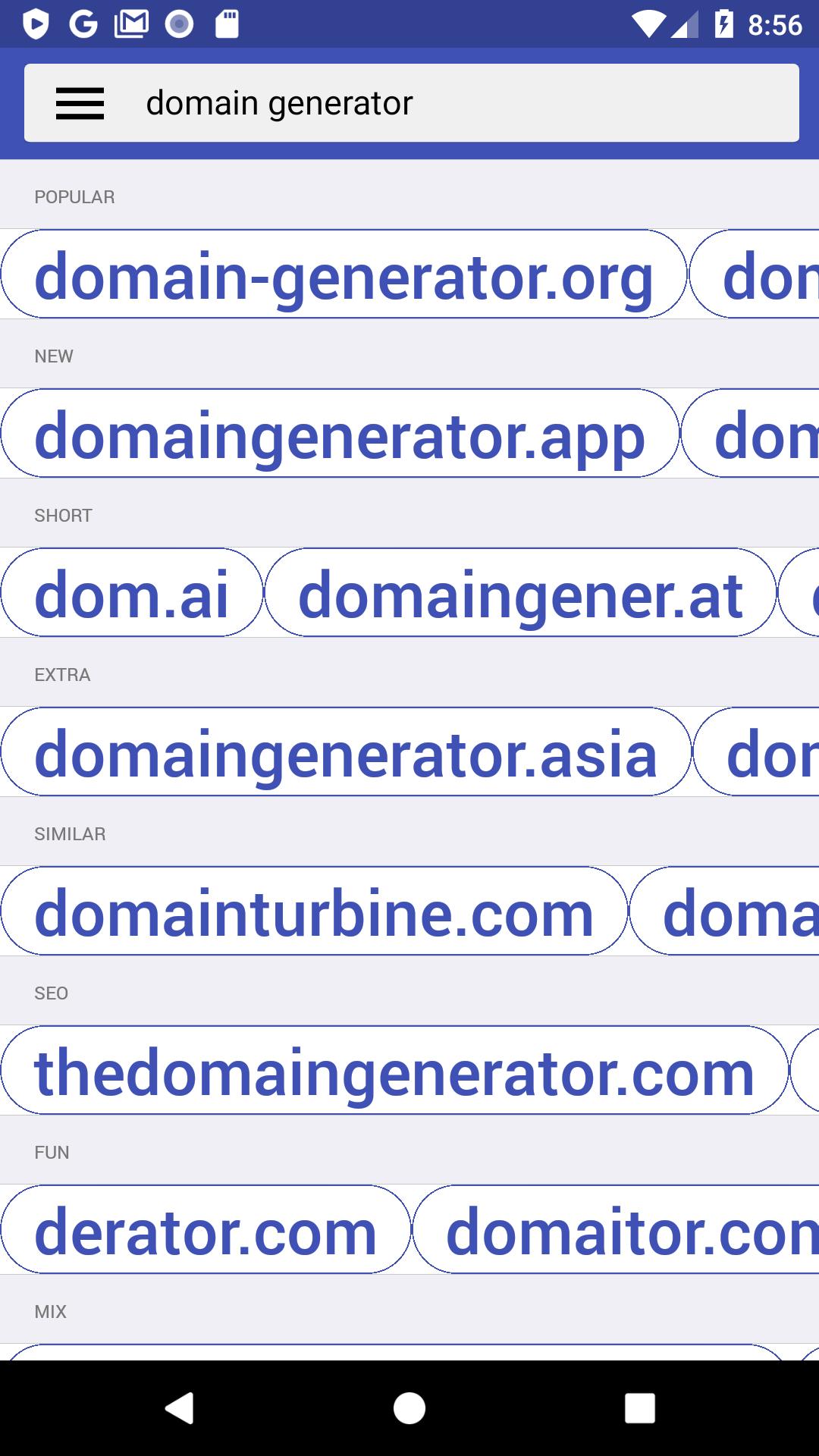Choose derator.com fun domain
Screen dimensions: 819x1456
(206, 1230)
